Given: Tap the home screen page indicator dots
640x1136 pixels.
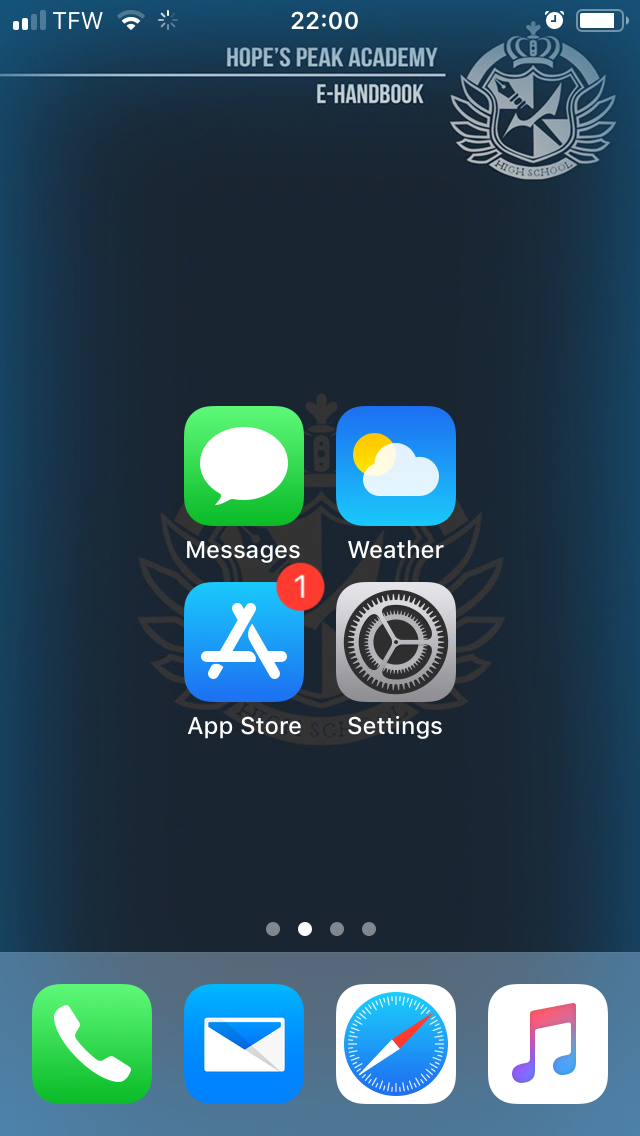Looking at the screenshot, I should coord(320,929).
